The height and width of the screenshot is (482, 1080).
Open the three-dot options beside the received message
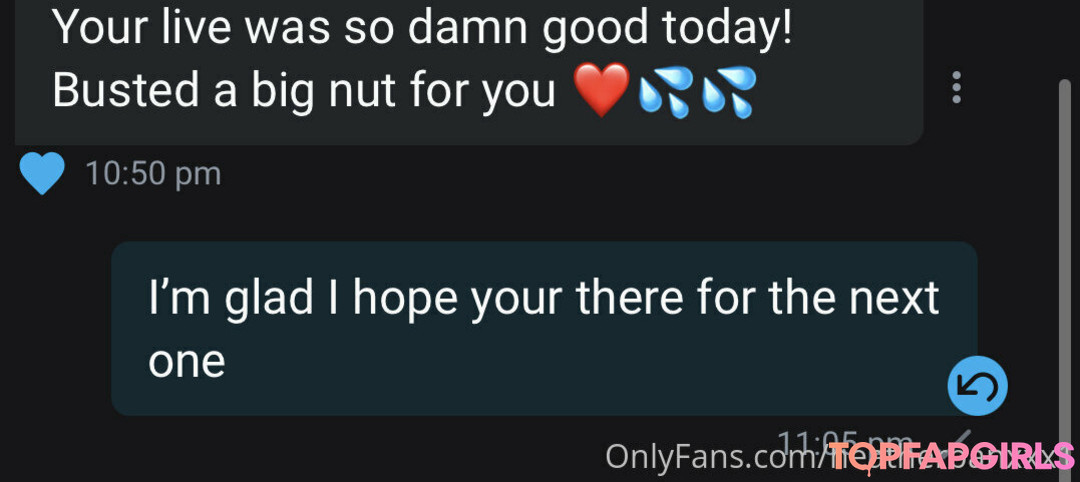point(957,88)
